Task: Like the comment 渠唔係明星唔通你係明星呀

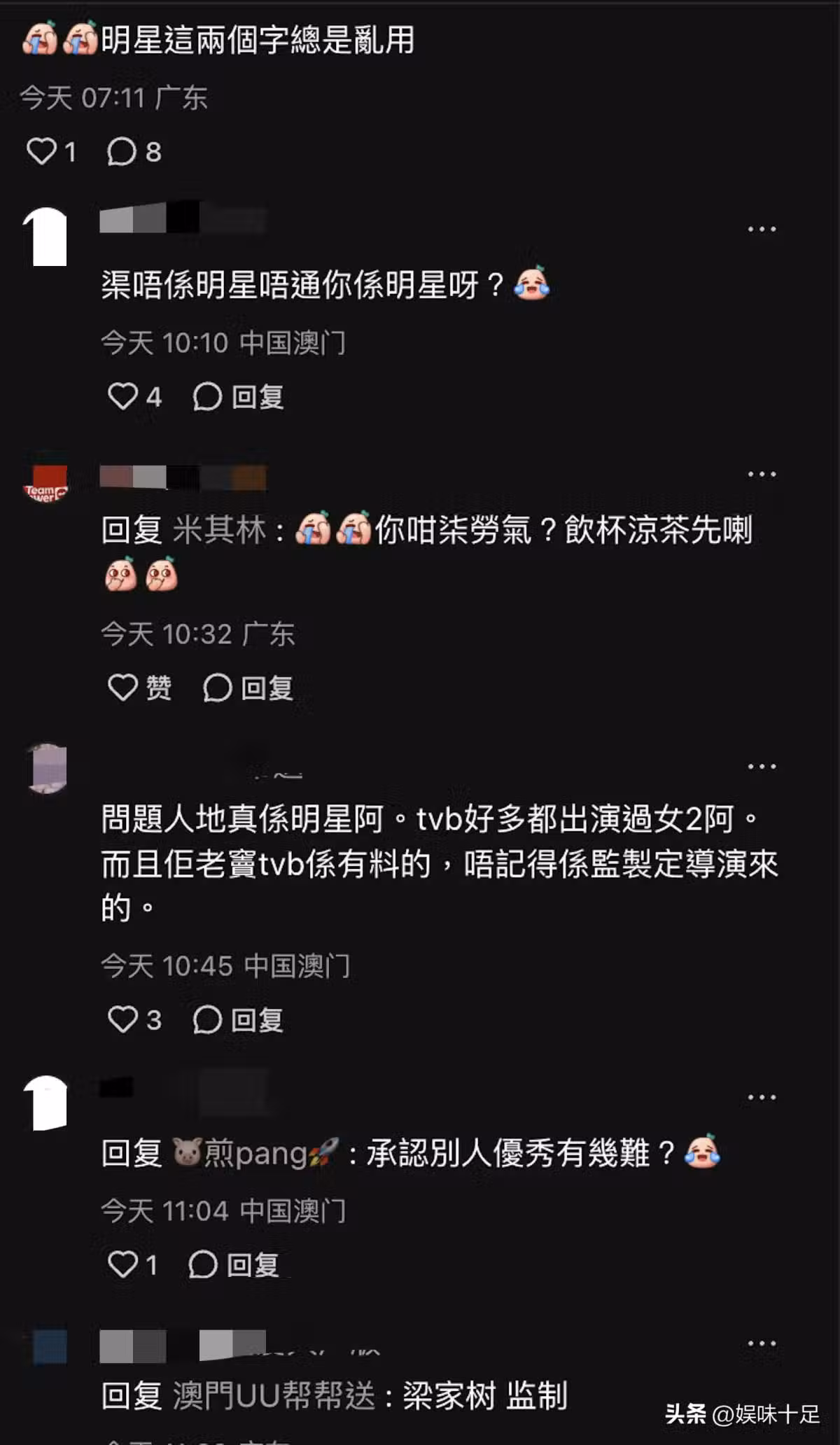Action: pyautogui.click(x=123, y=396)
